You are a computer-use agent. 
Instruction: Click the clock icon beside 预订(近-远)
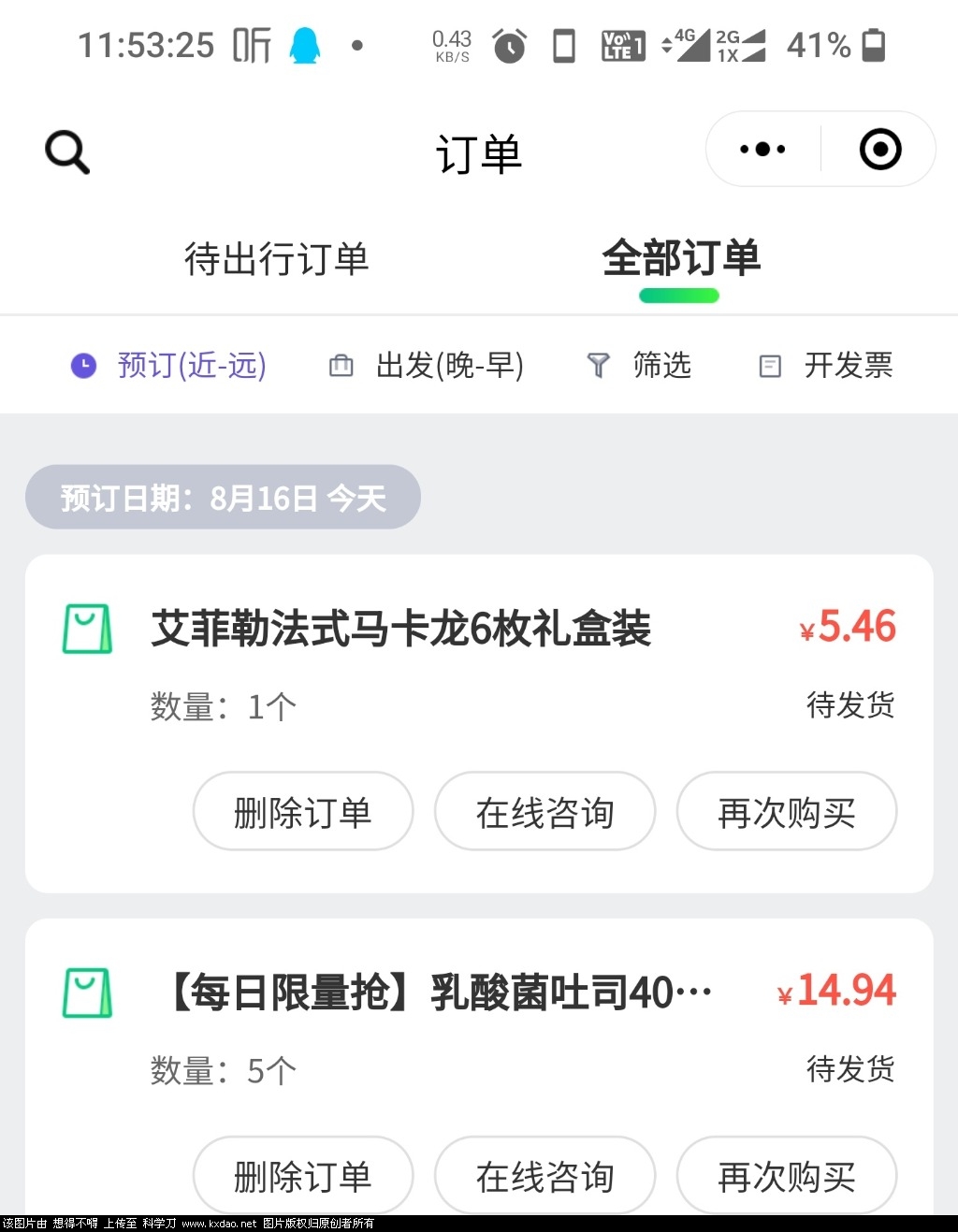83,366
